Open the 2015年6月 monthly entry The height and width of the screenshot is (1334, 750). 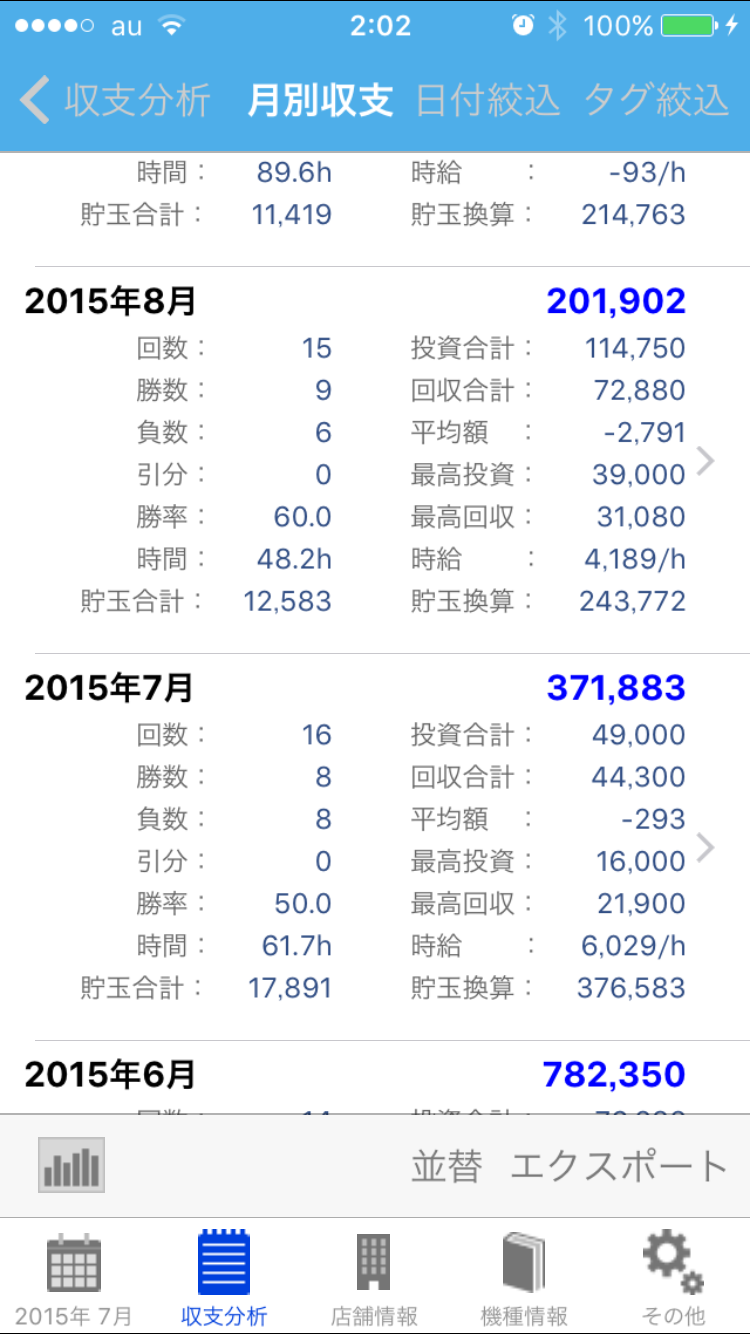point(375,1077)
